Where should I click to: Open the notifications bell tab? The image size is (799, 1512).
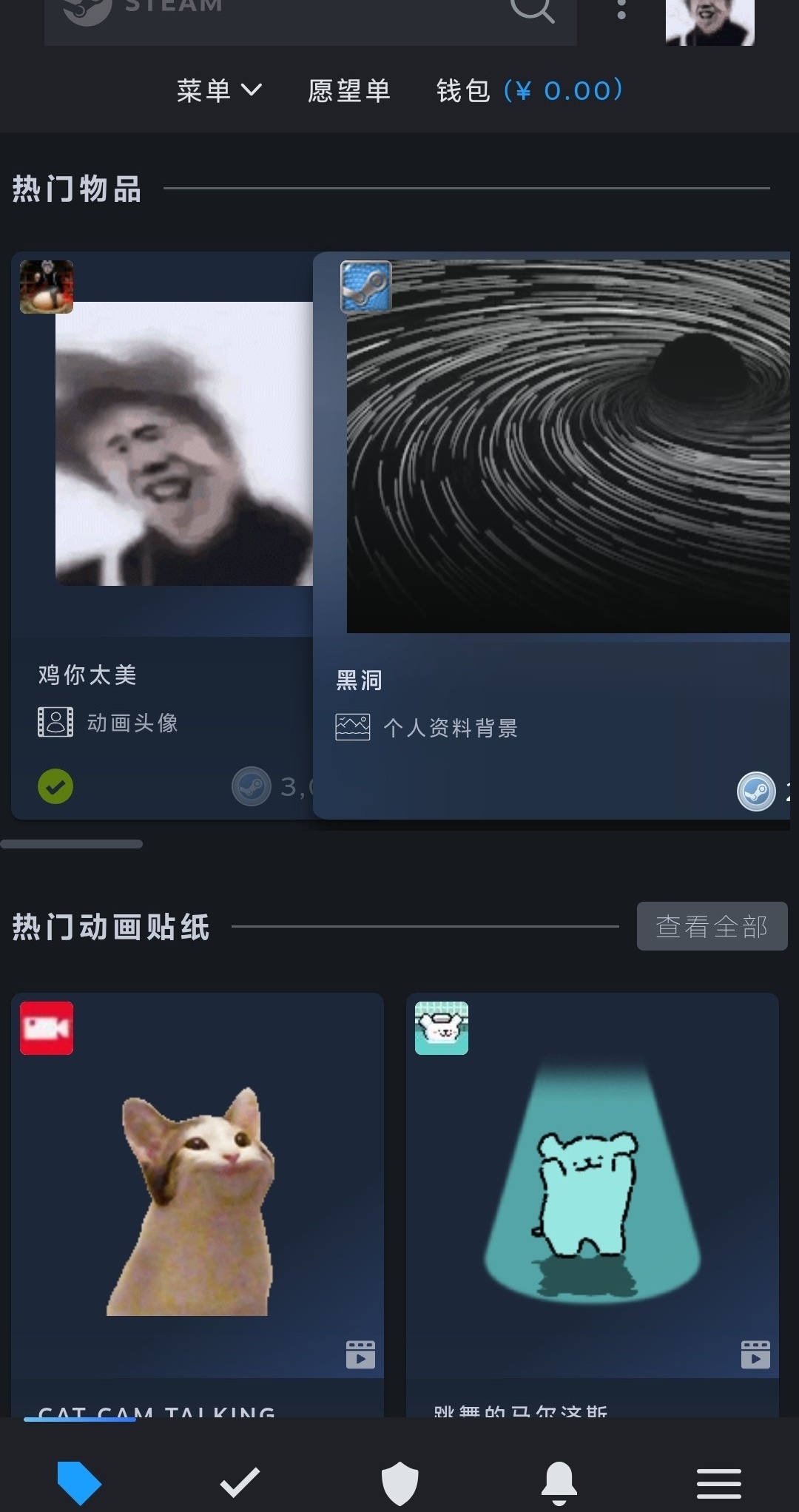559,1482
